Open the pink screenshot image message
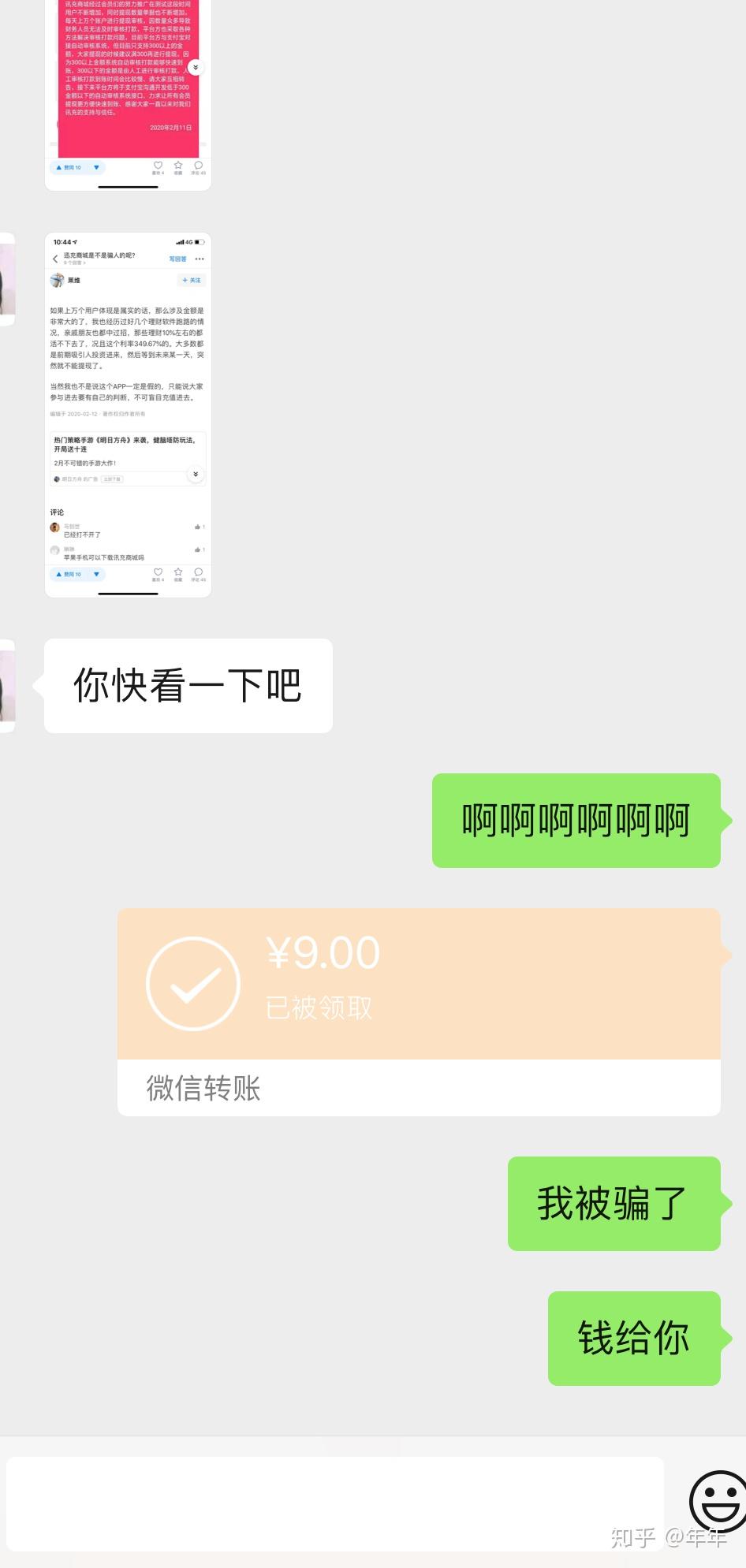Viewport: 746px width, 1568px height. [x=128, y=95]
